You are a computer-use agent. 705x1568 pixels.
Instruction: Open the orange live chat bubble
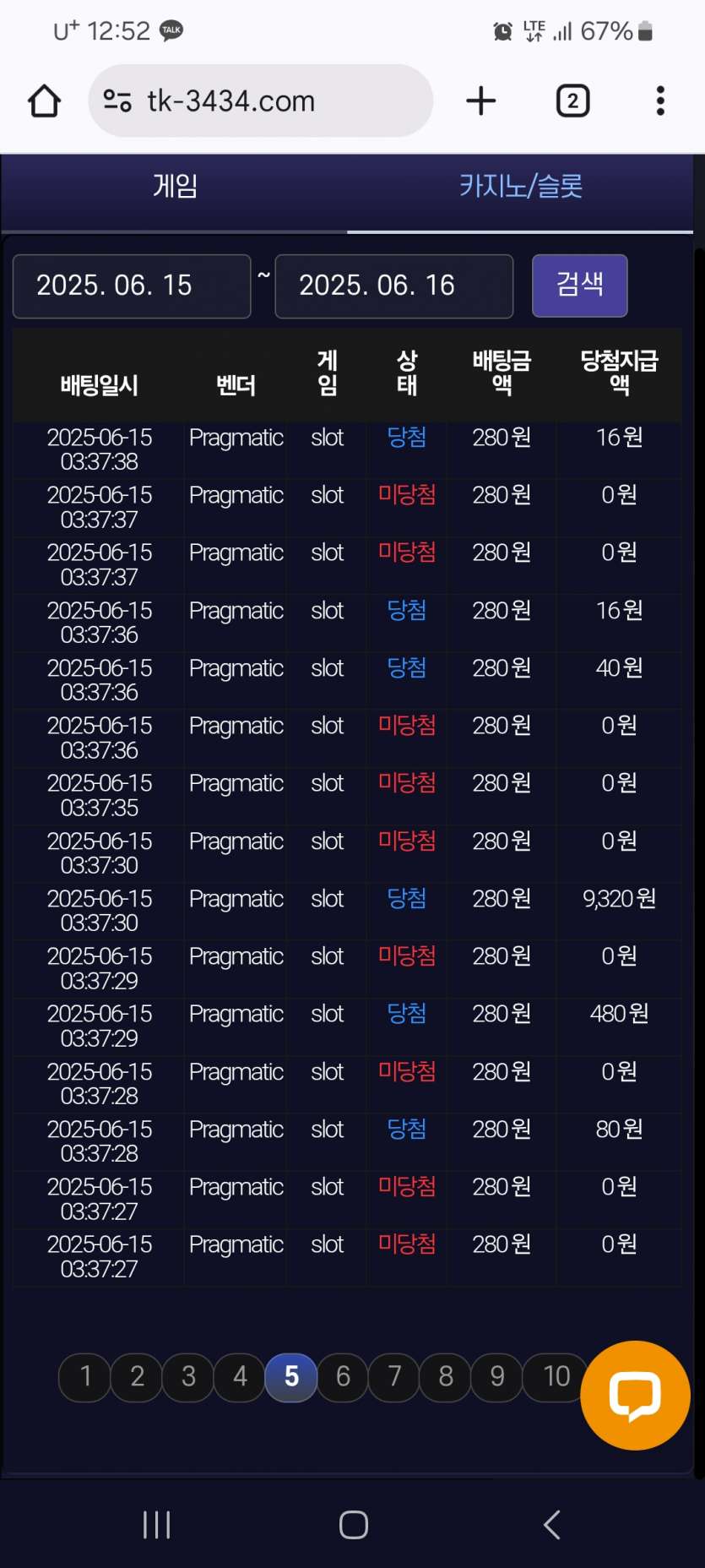pyautogui.click(x=635, y=1396)
